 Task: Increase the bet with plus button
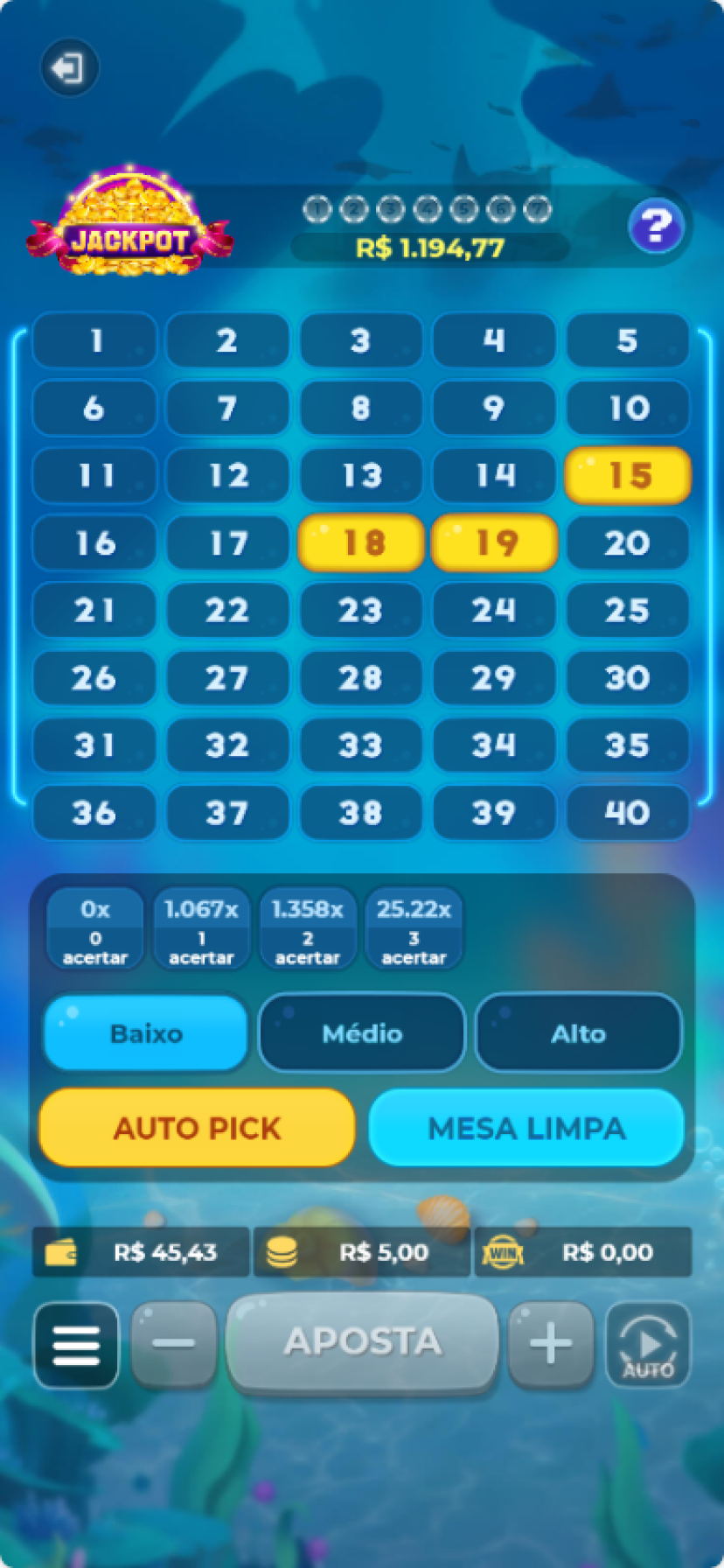tap(551, 1343)
